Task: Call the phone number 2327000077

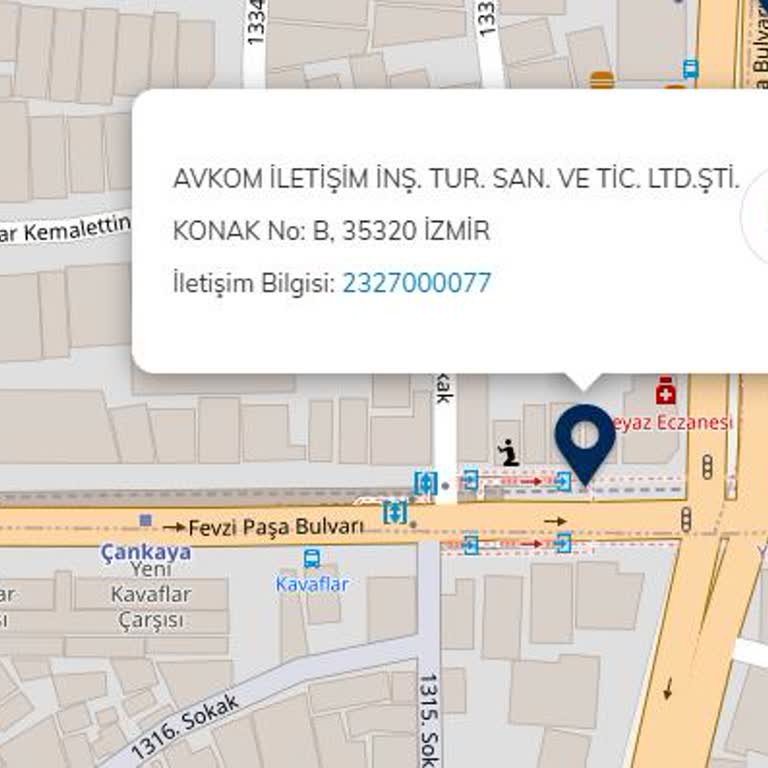Action: pos(416,283)
